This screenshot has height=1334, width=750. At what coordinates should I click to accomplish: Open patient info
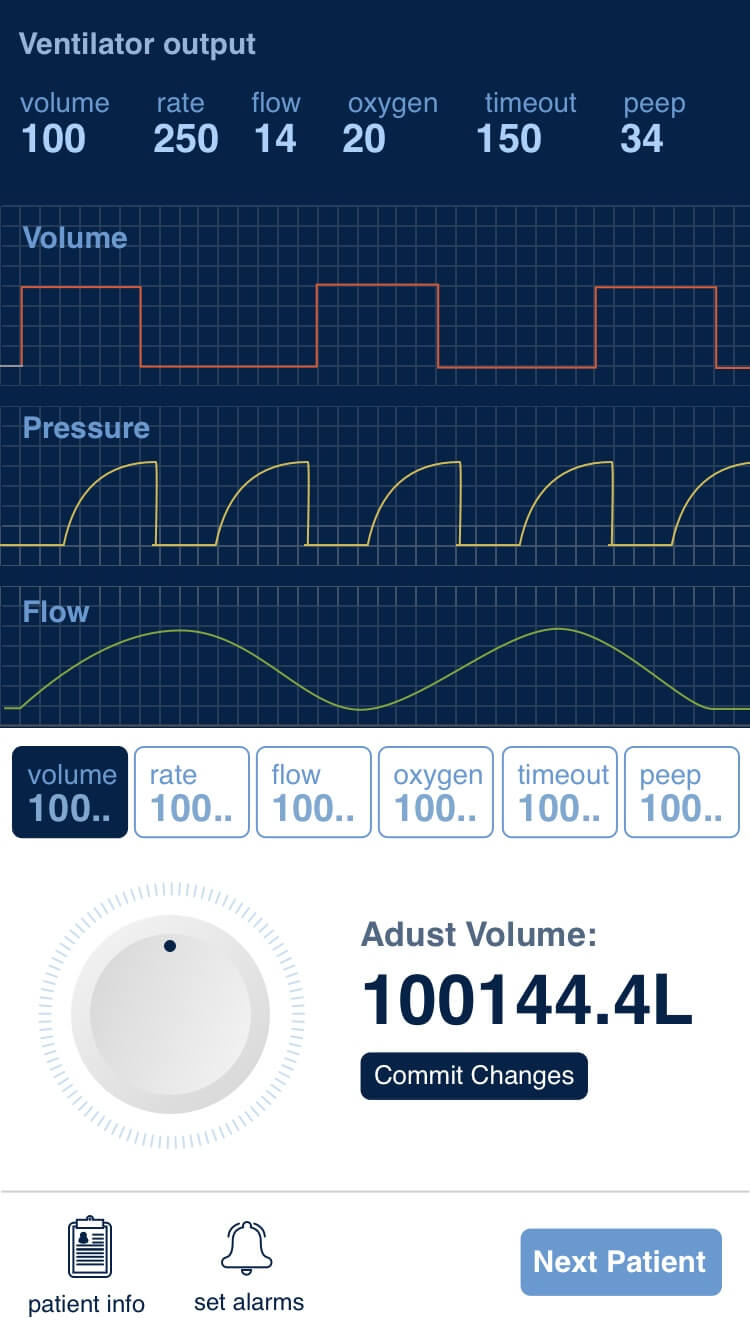(x=86, y=1267)
